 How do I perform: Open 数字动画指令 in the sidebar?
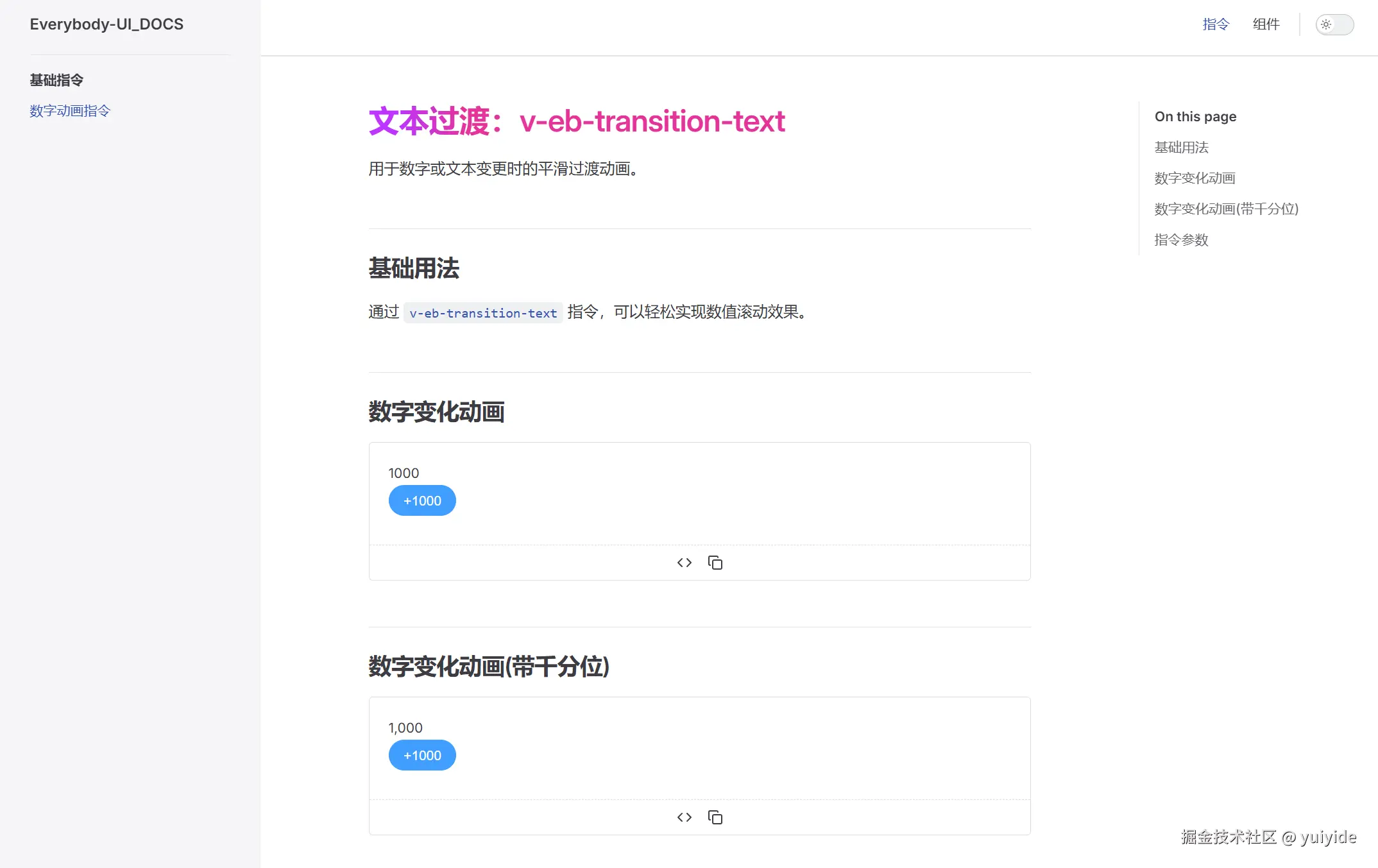tap(70, 110)
